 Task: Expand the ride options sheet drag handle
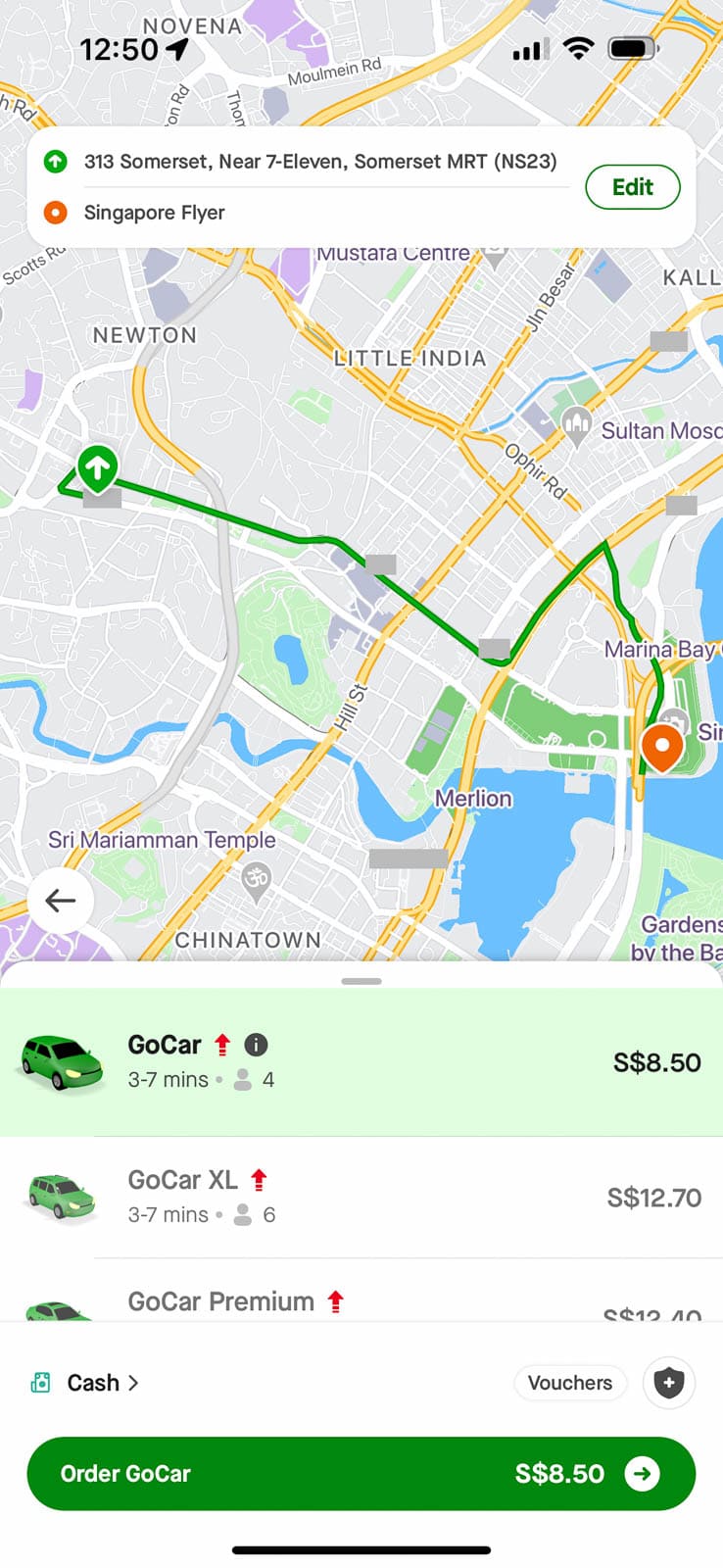coord(361,980)
